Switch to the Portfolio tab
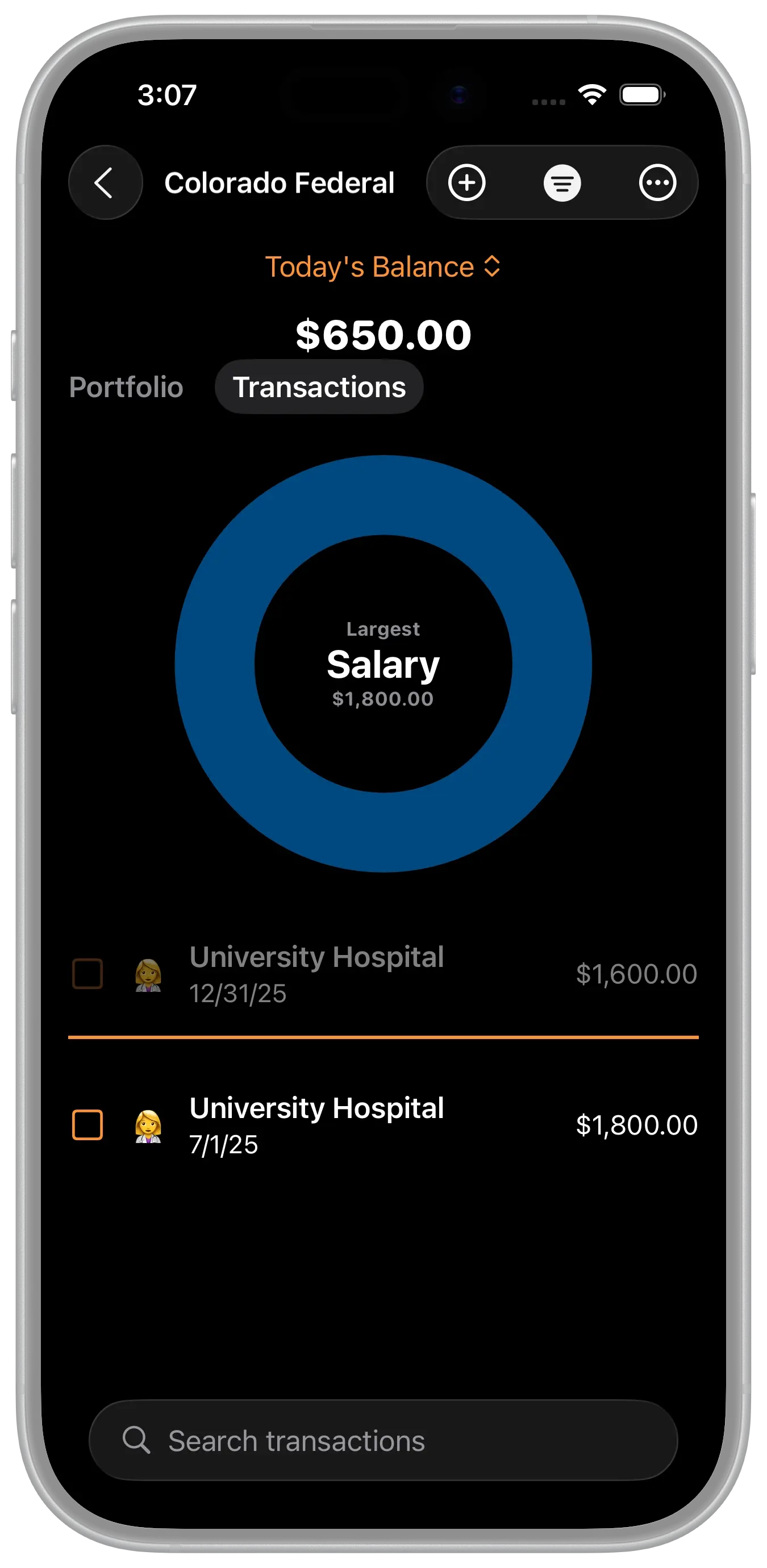Viewport: 767px width, 1568px height. 126,387
